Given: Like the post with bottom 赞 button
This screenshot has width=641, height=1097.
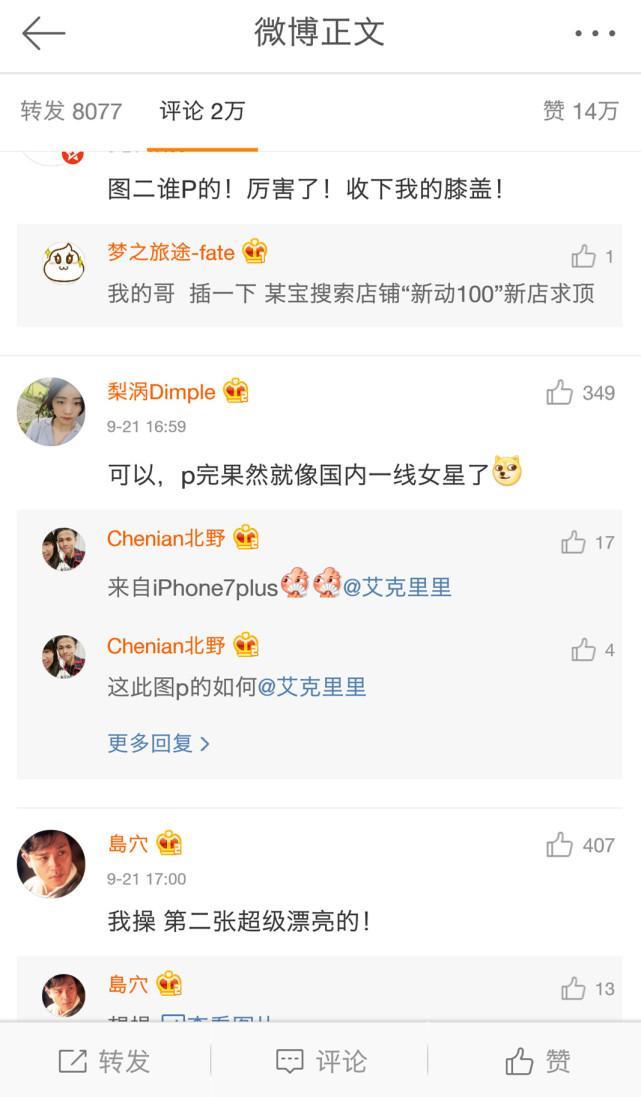Looking at the screenshot, I should [x=538, y=1061].
